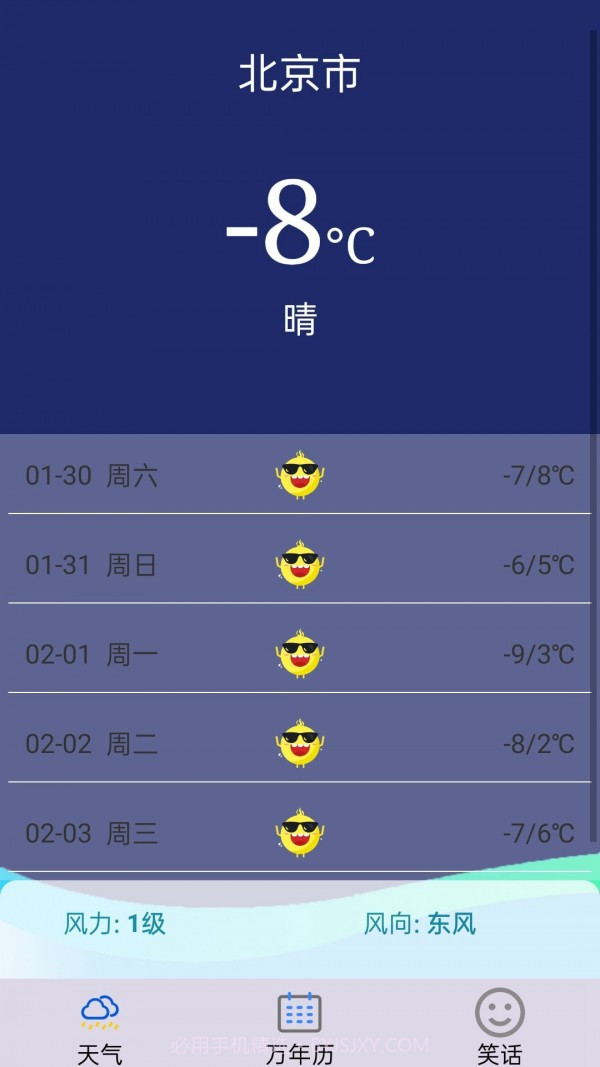Open the 01-31 周日 forecast row
Image resolution: width=600 pixels, height=1067 pixels.
(x=299, y=565)
